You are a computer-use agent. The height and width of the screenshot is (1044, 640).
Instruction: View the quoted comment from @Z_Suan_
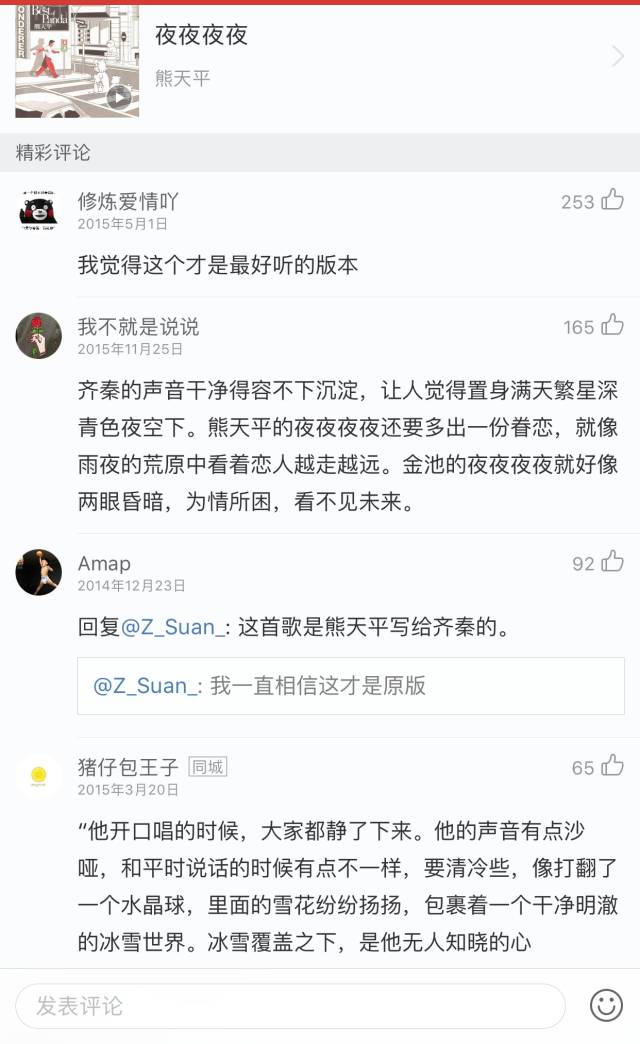[x=350, y=686]
